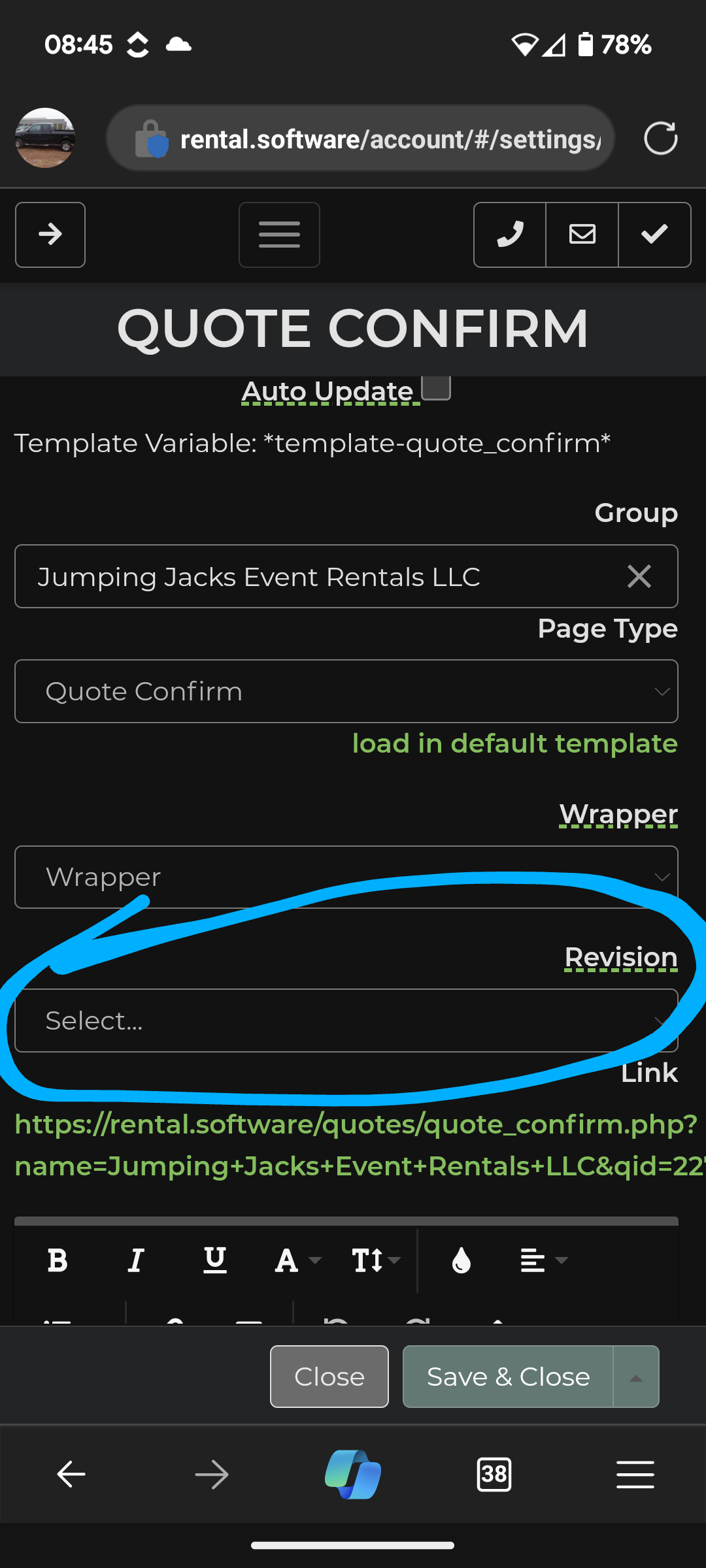The width and height of the screenshot is (706, 1568).
Task: Tap Save & Close button
Action: point(508,1377)
